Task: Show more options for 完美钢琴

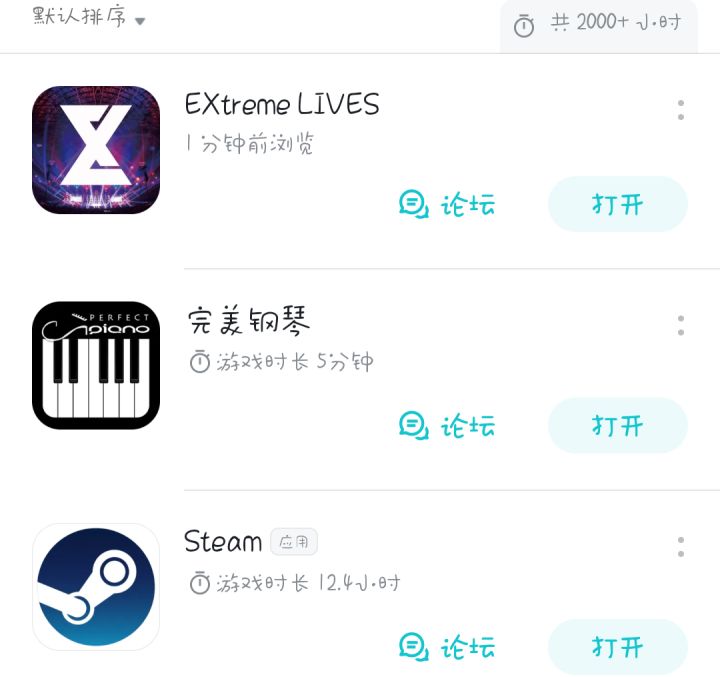Action: pyautogui.click(x=681, y=325)
